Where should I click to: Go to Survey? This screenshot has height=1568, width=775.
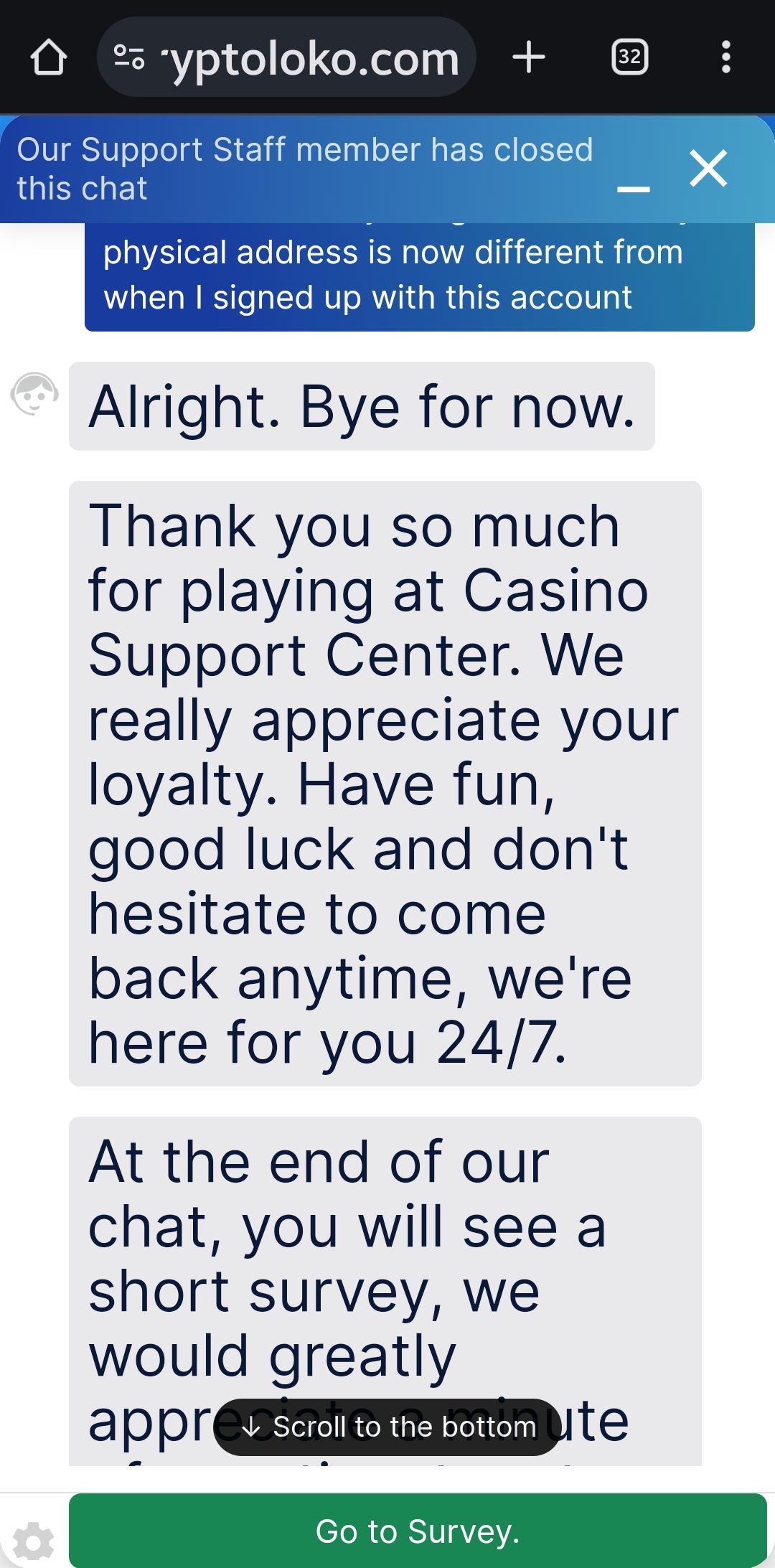(418, 1531)
